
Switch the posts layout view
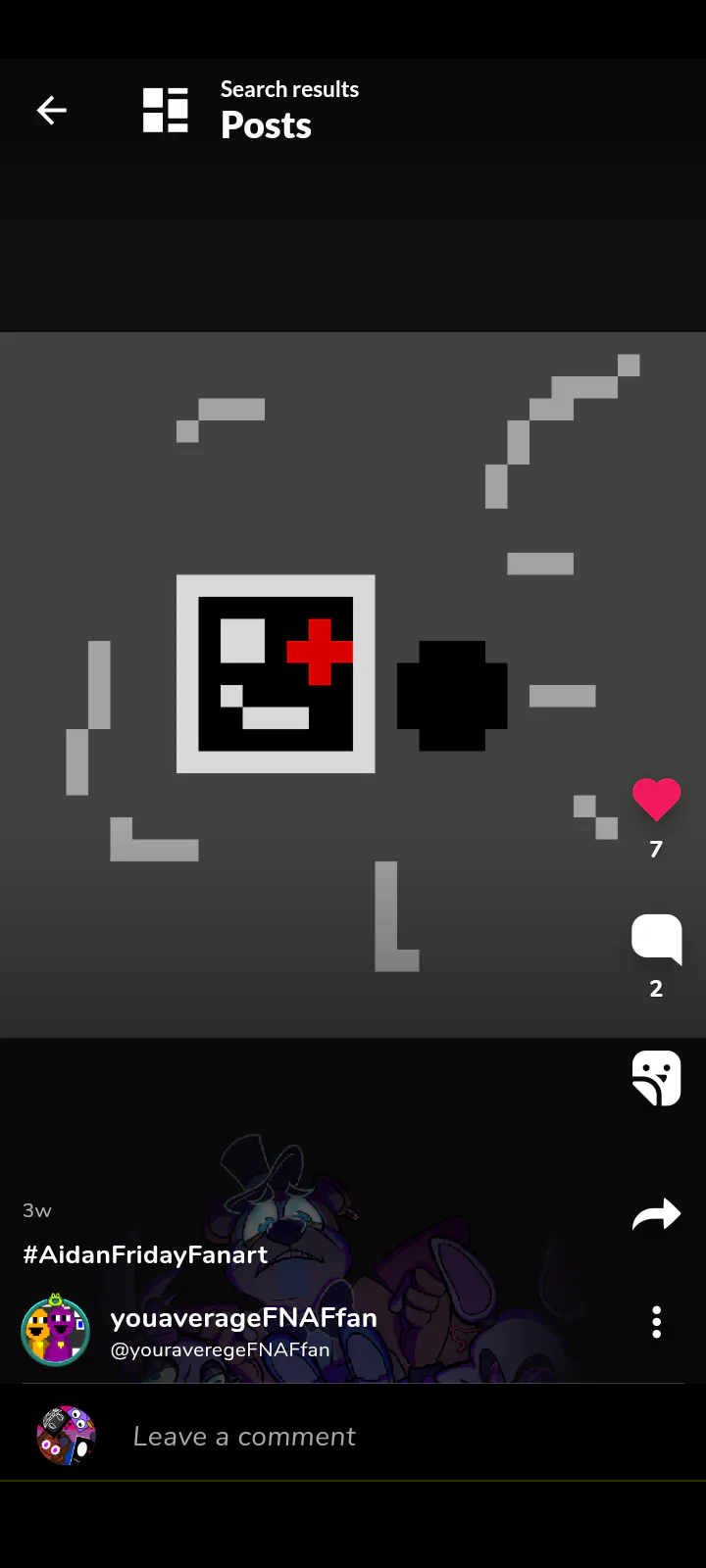point(166,110)
